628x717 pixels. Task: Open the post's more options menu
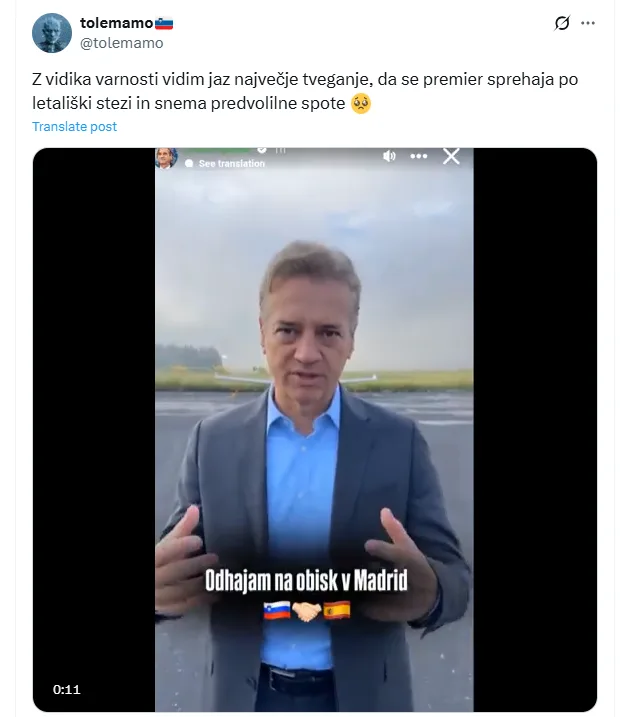coord(591,23)
